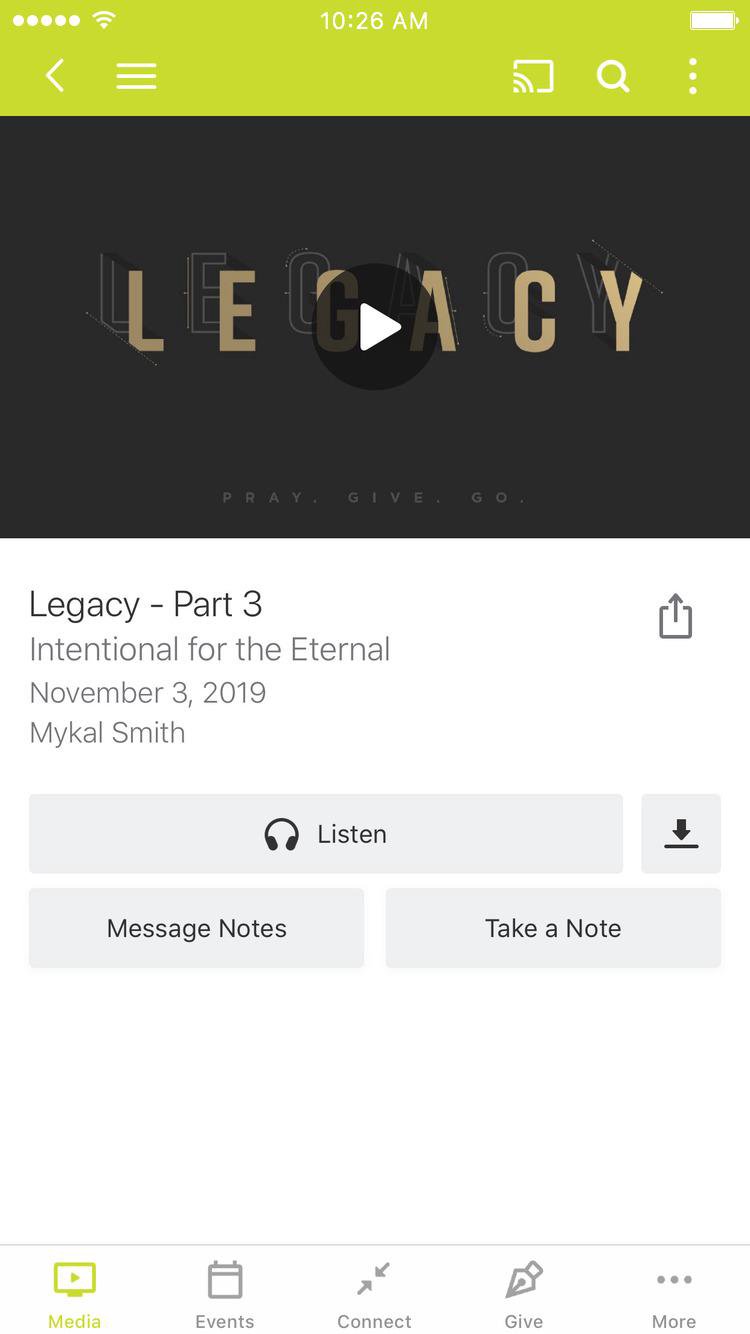Open the hamburger drawer menu

click(x=136, y=76)
